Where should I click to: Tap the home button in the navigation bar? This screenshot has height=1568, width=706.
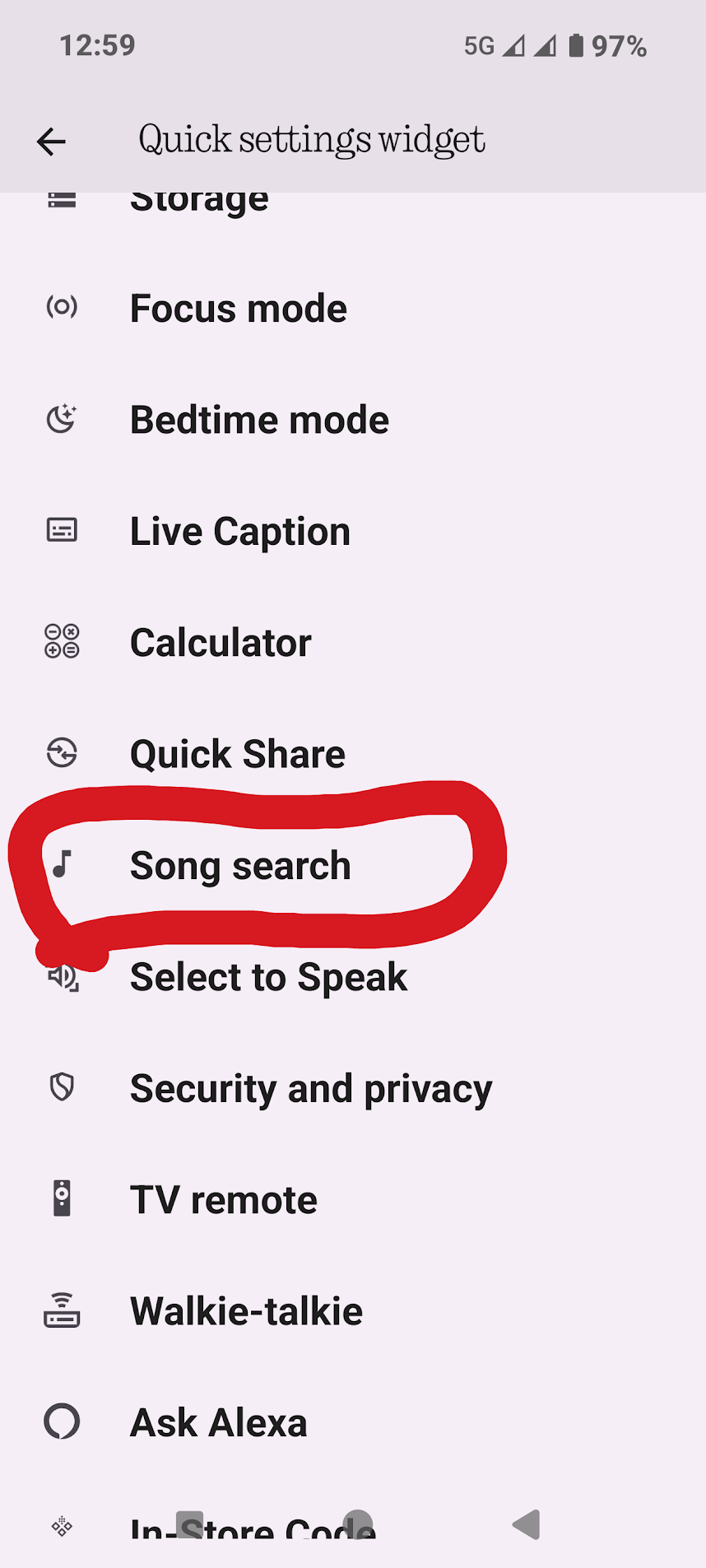[358, 1524]
